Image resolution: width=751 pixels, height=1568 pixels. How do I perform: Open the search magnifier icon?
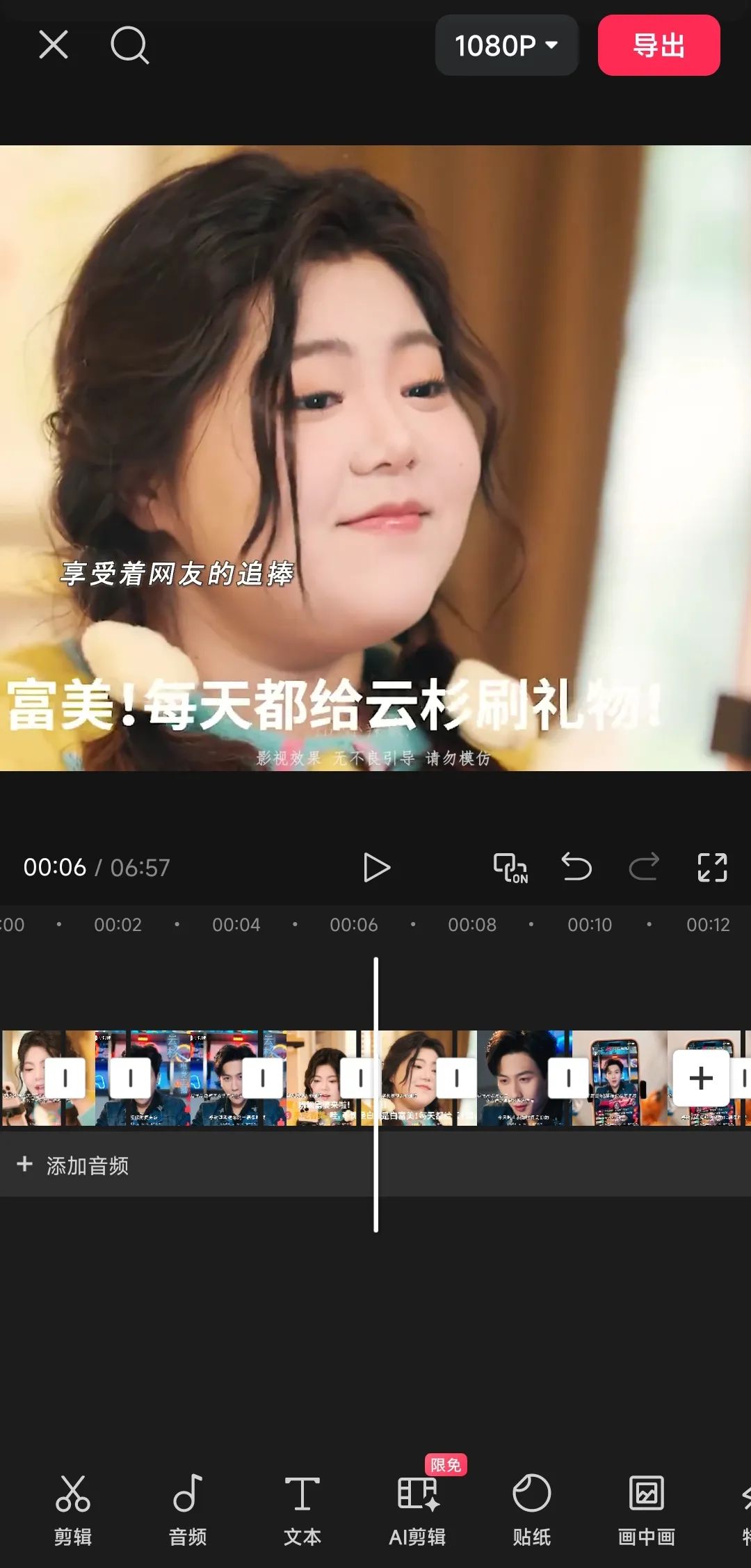(x=129, y=46)
